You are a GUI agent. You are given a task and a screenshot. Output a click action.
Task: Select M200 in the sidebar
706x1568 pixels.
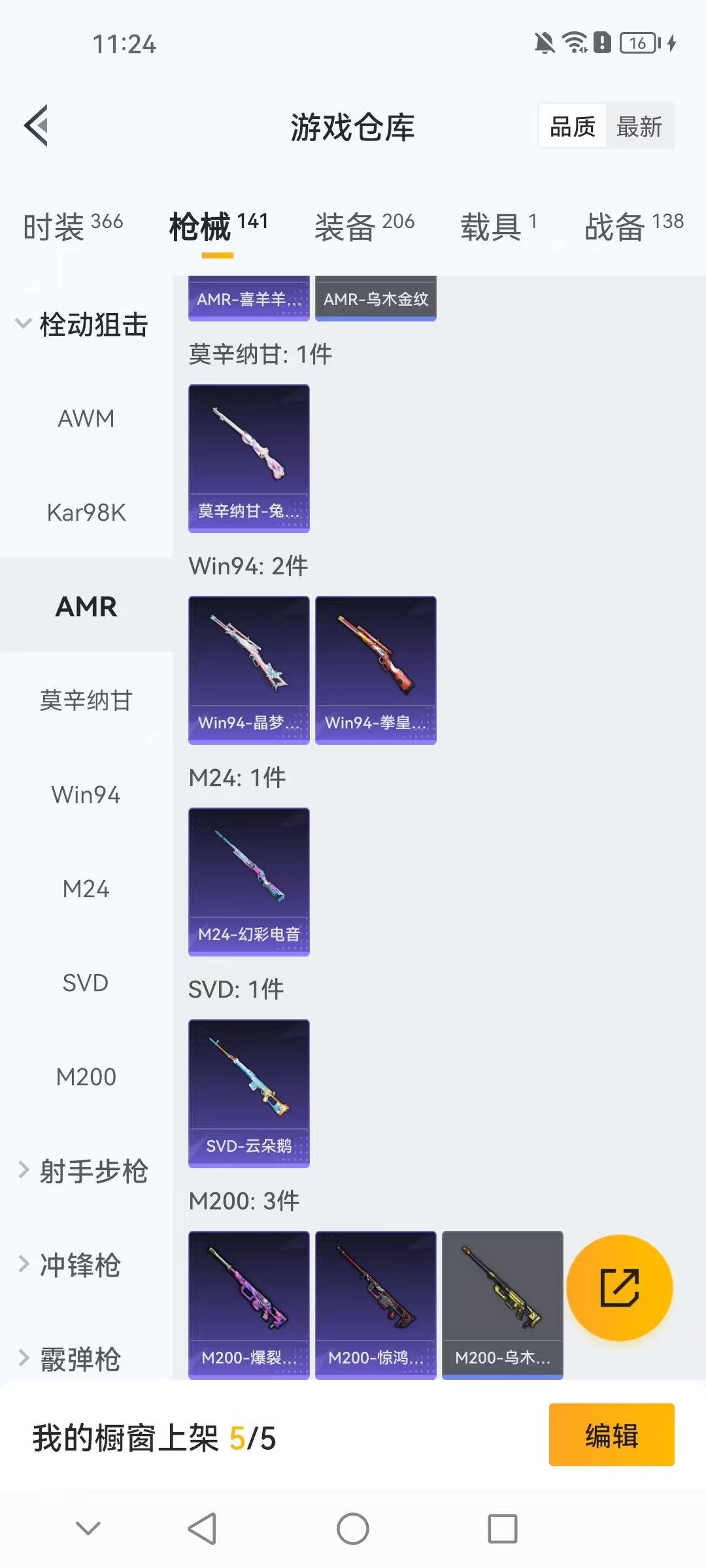click(x=85, y=1076)
